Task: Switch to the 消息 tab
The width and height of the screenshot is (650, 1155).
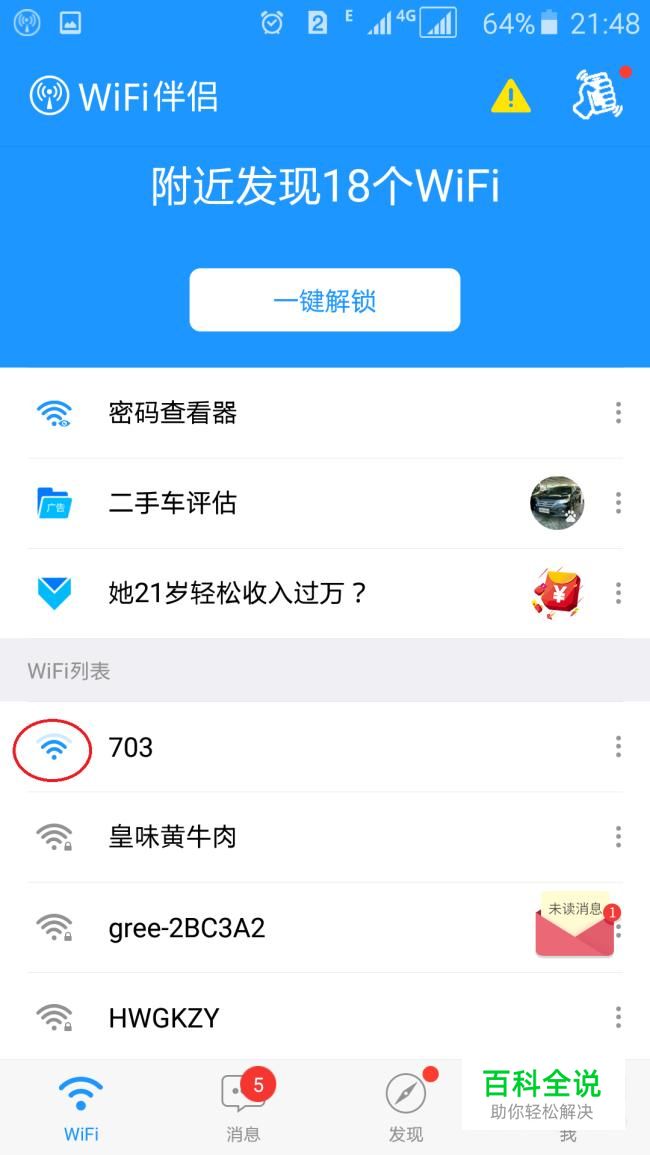Action: (243, 1106)
